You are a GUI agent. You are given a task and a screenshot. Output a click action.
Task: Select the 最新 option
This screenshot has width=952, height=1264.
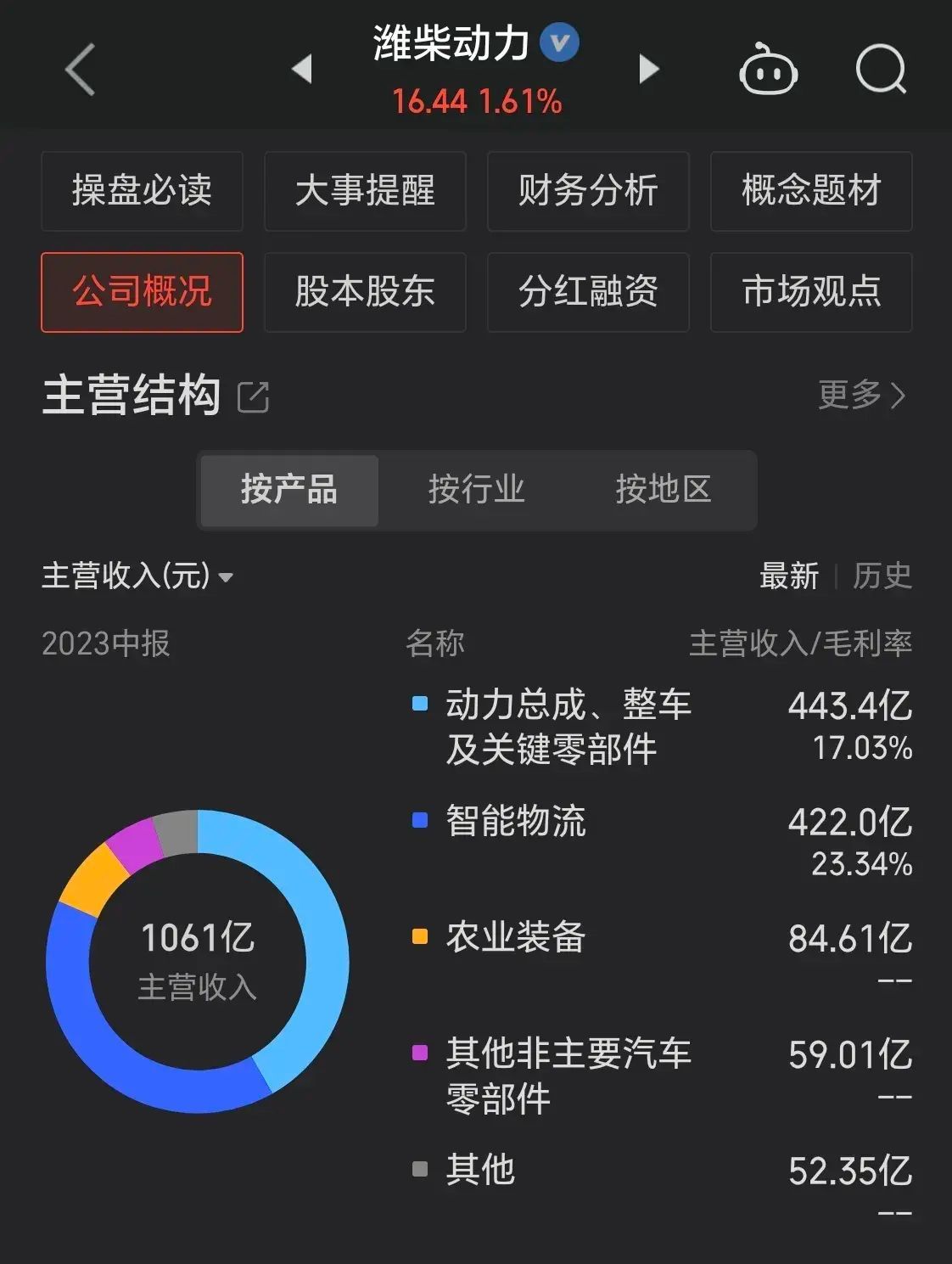click(789, 576)
